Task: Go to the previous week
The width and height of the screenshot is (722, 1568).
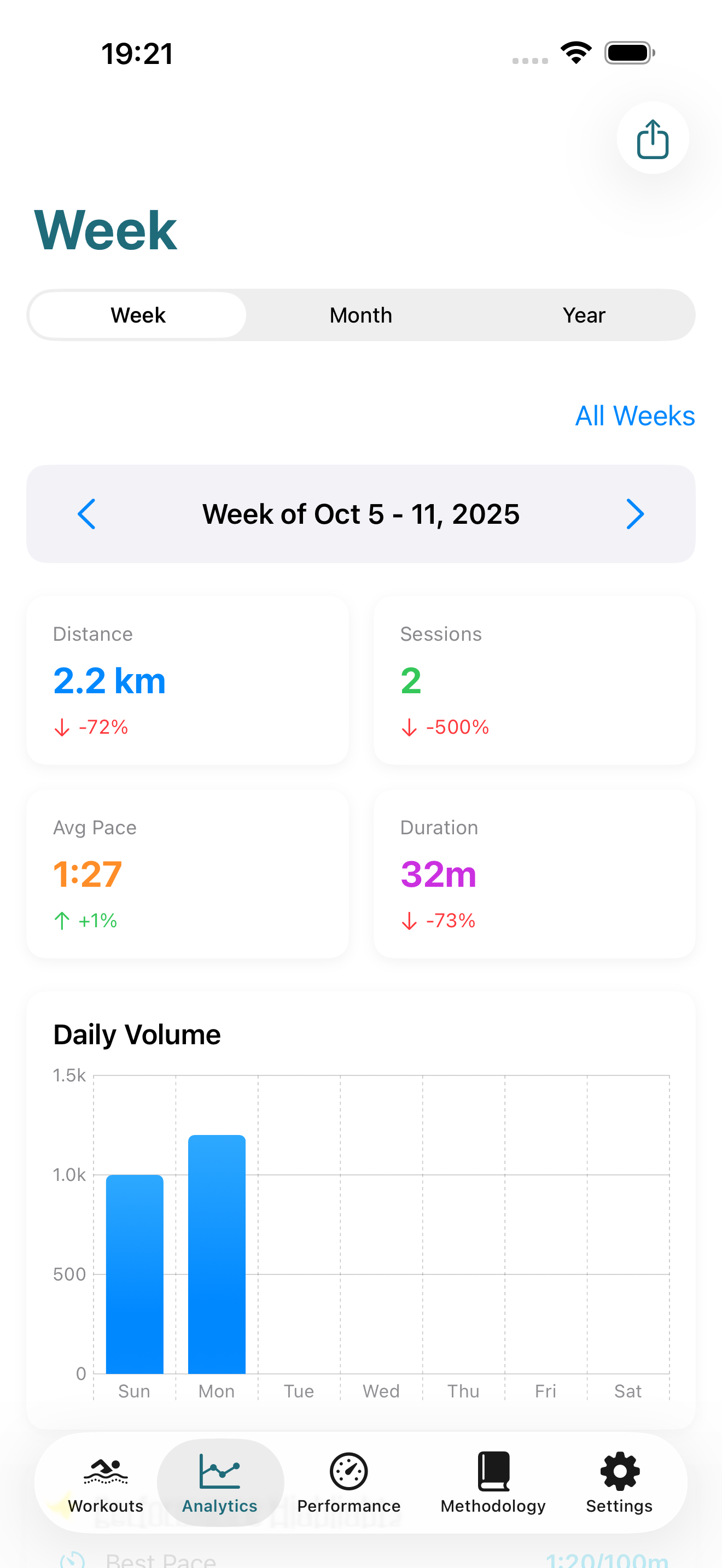Action: click(x=86, y=514)
